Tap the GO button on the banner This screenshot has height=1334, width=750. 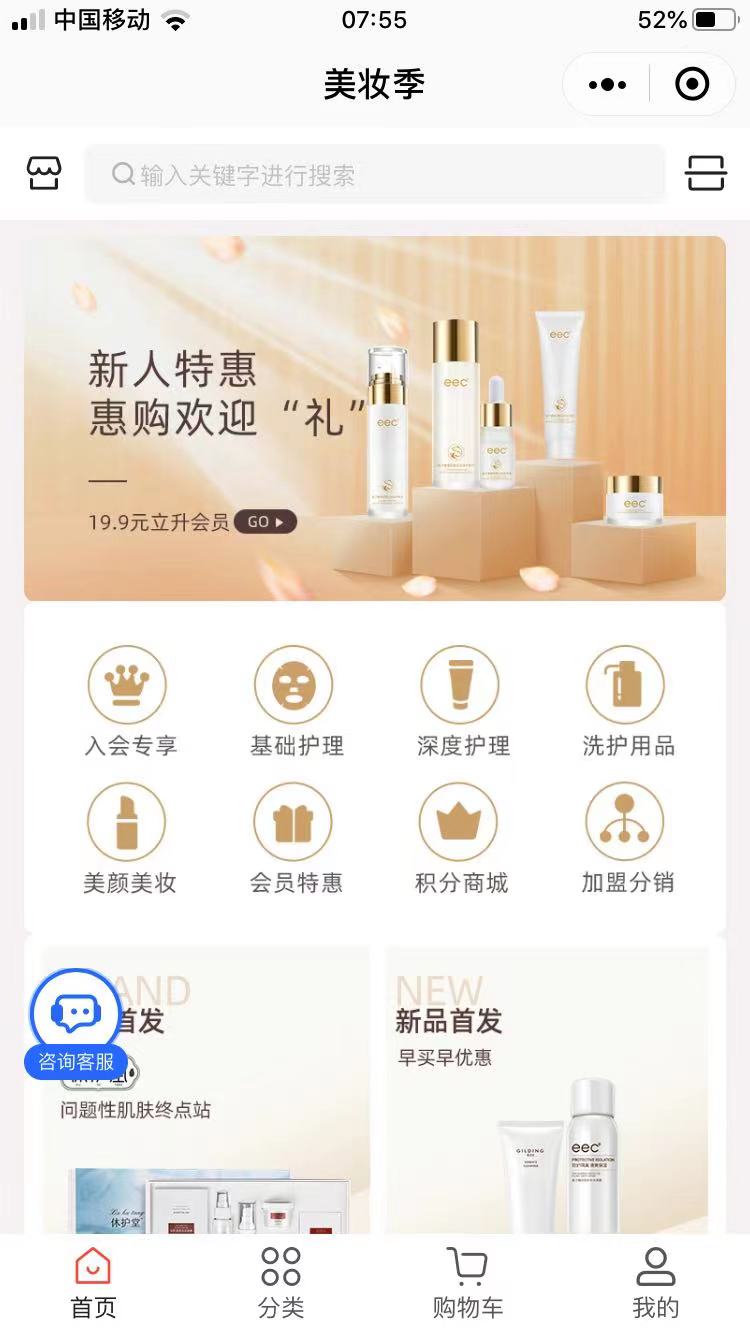tap(265, 522)
